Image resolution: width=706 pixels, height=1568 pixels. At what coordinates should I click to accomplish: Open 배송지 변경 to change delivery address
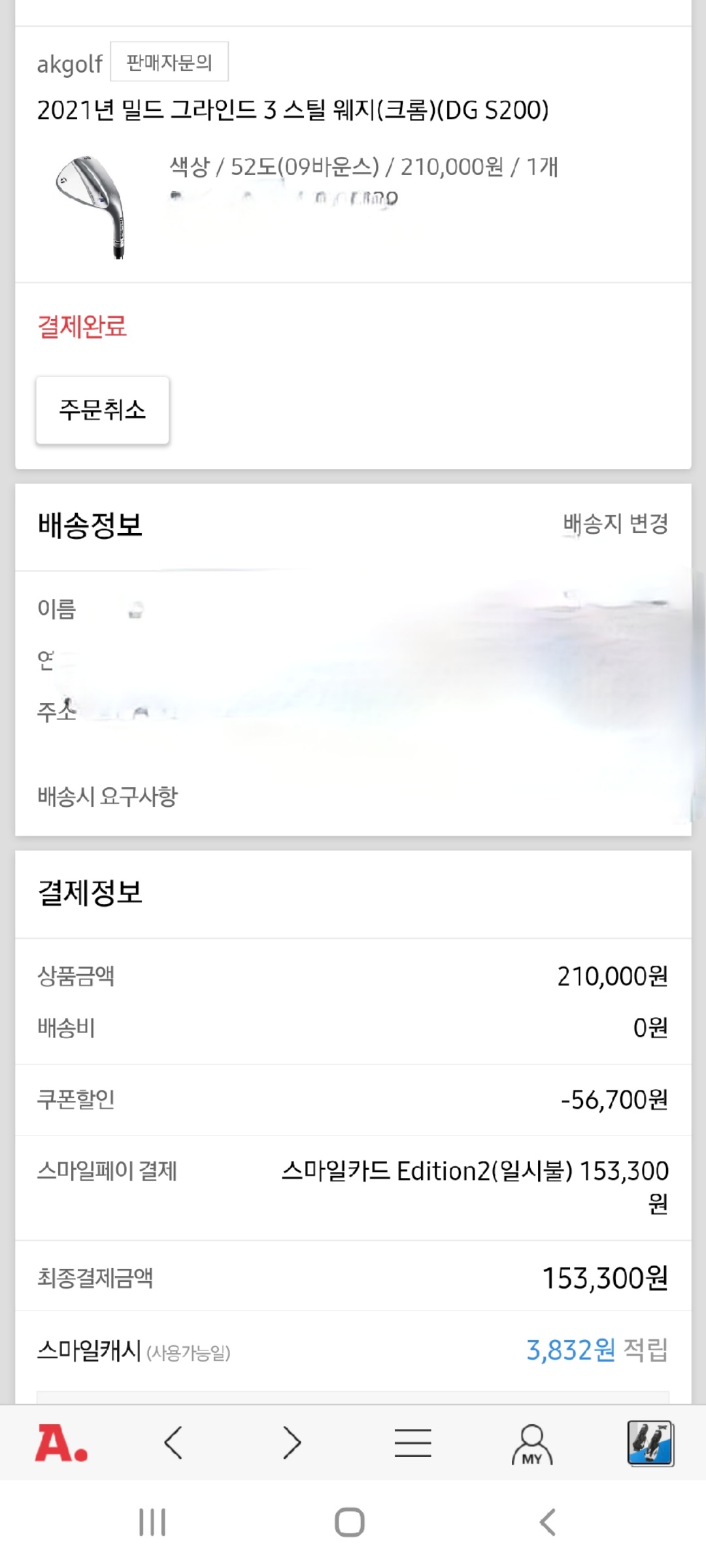click(x=615, y=523)
